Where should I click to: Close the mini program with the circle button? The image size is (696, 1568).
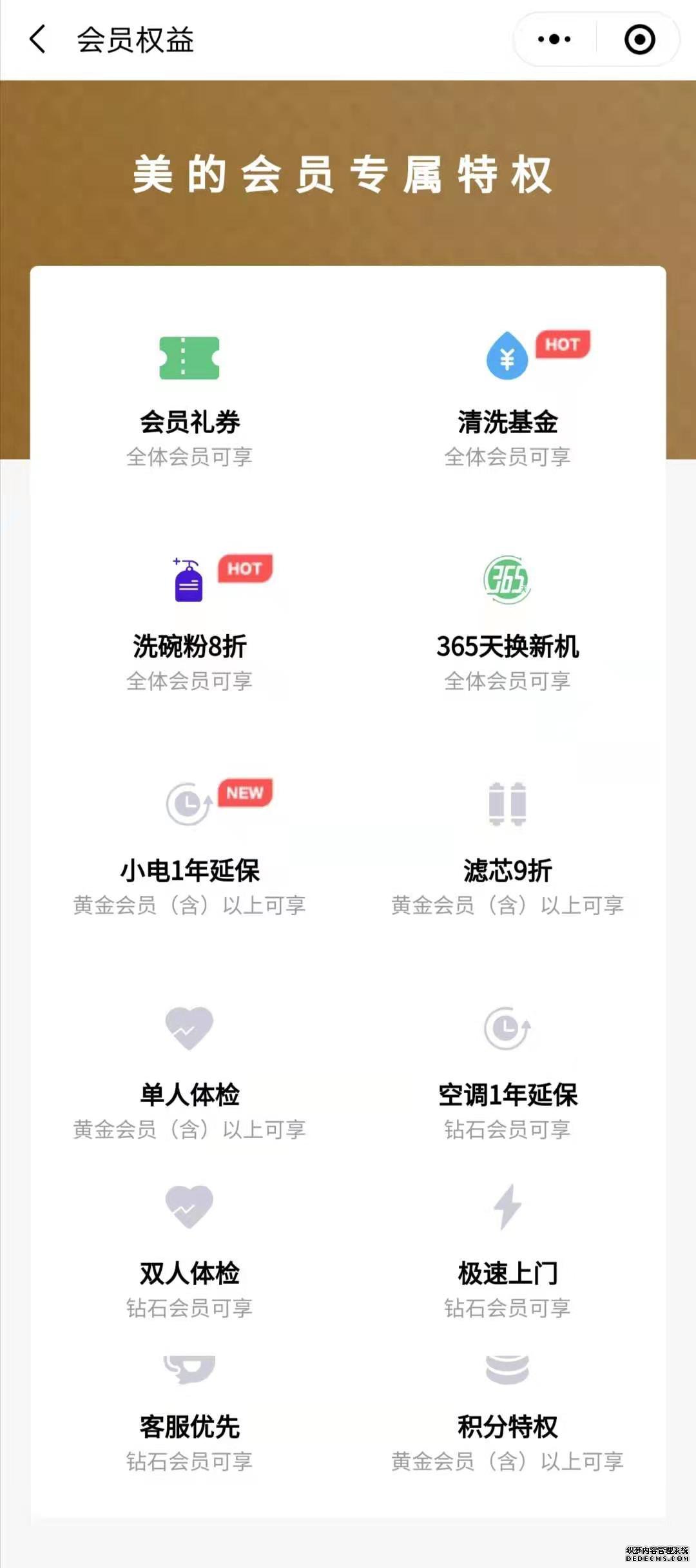coord(640,39)
